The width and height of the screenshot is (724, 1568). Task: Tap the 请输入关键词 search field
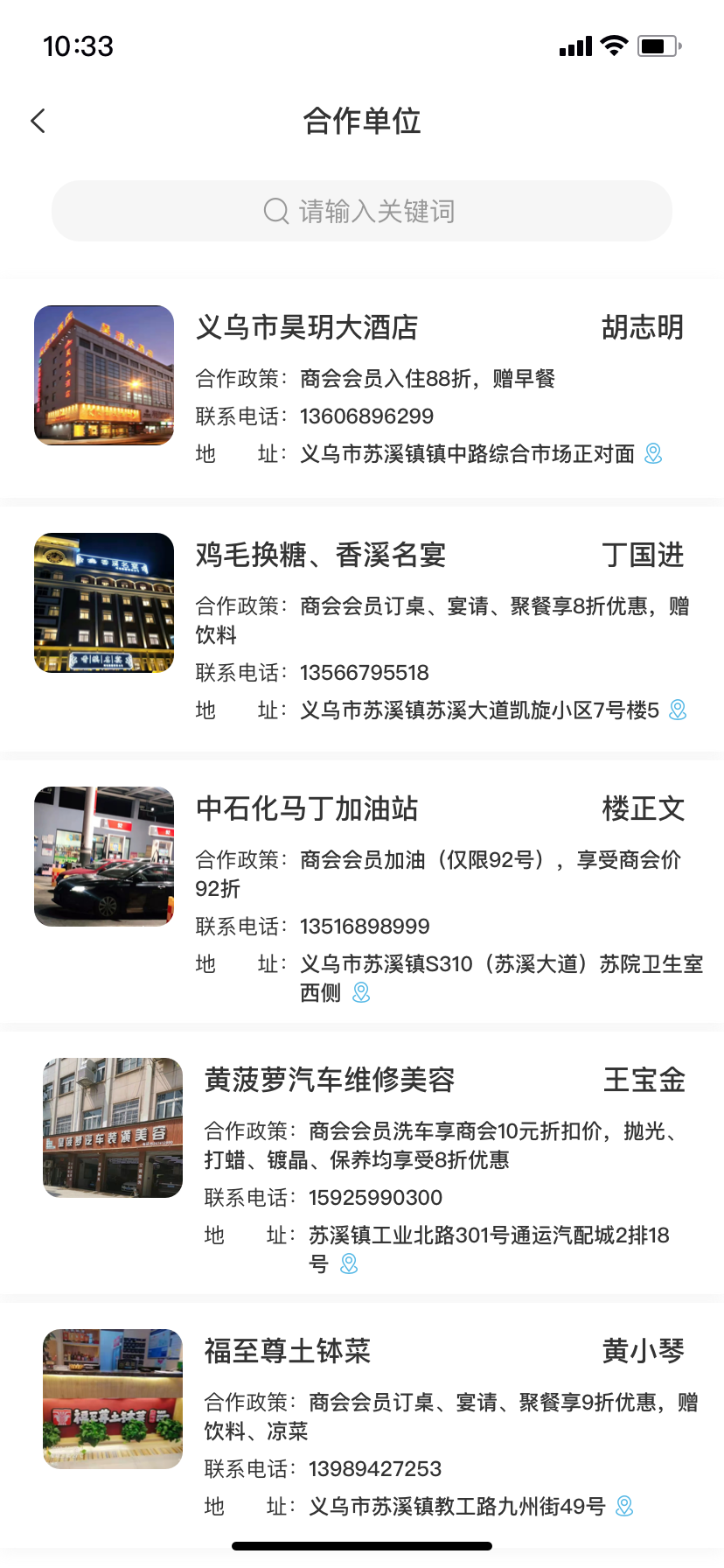coord(361,211)
